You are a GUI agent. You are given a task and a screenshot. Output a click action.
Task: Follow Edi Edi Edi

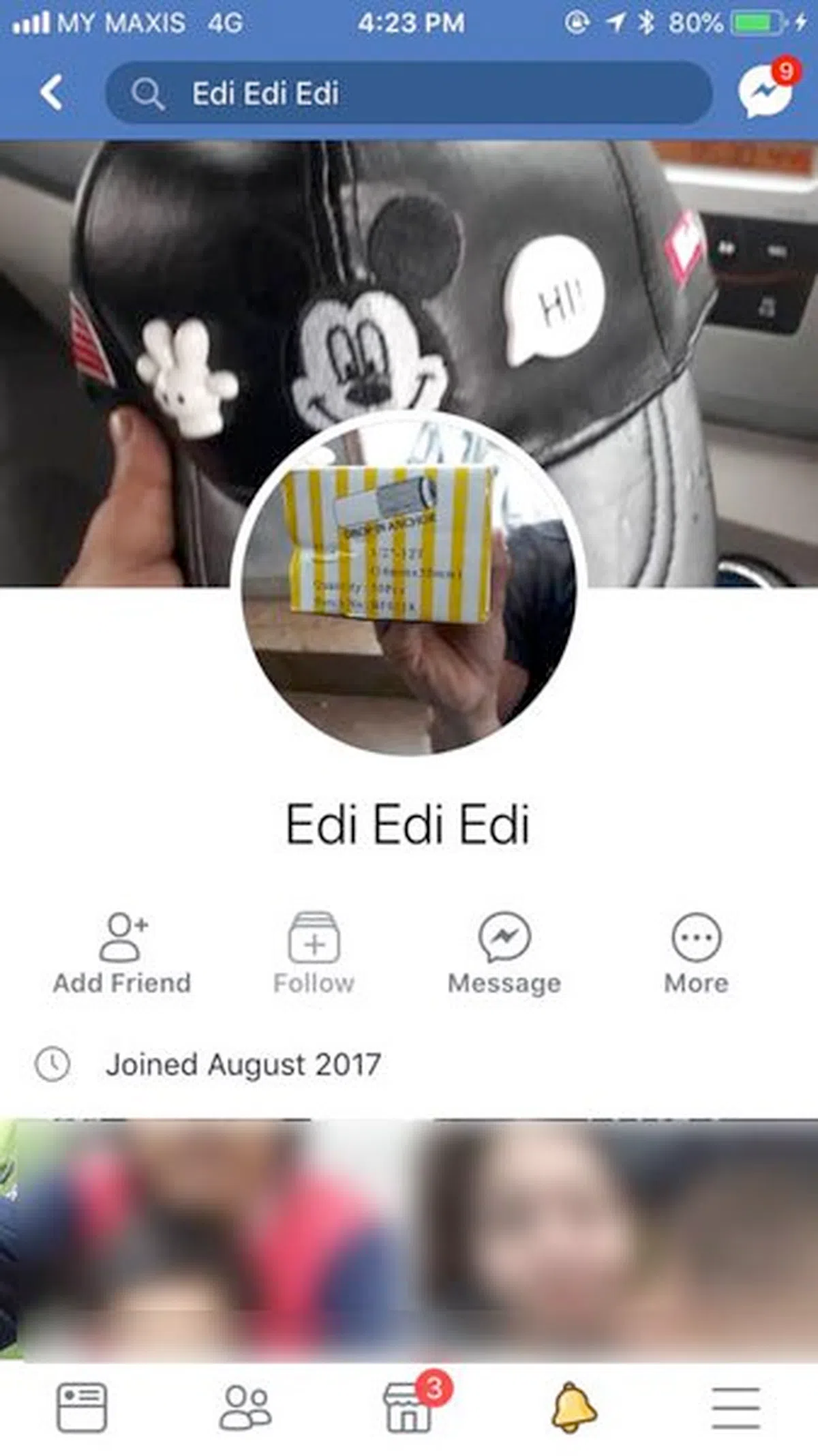click(x=314, y=953)
